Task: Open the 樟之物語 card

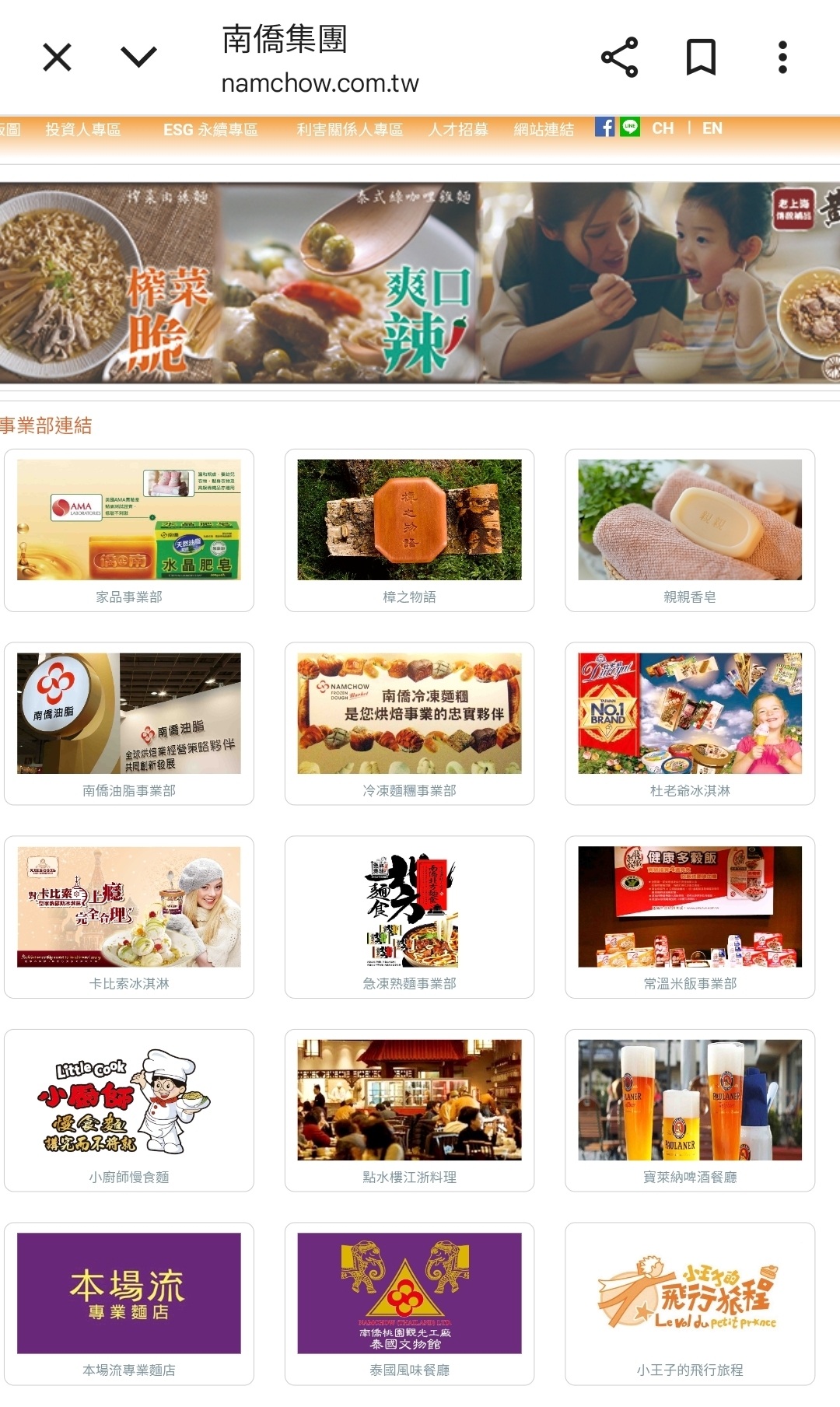Action: (409, 530)
